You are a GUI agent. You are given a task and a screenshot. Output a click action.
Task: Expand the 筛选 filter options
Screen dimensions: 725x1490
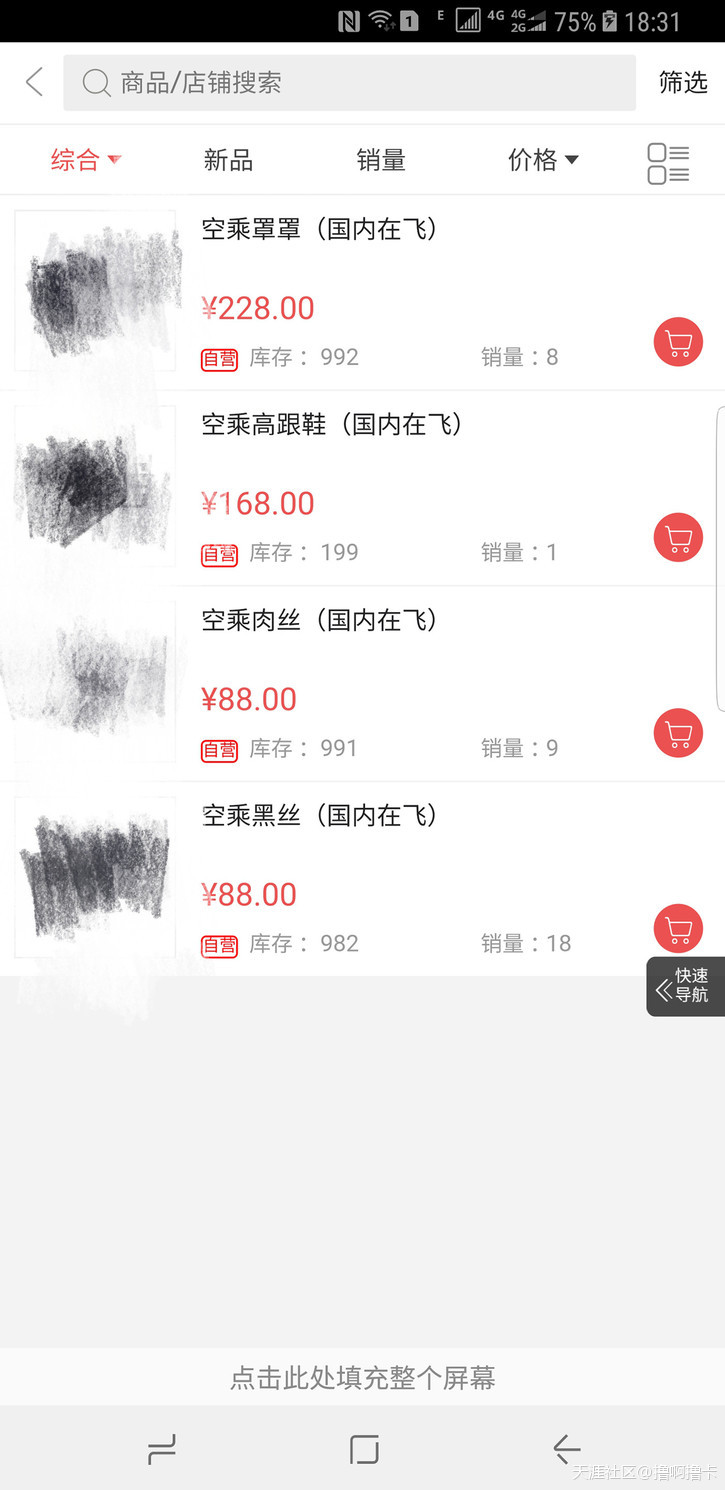tap(682, 82)
